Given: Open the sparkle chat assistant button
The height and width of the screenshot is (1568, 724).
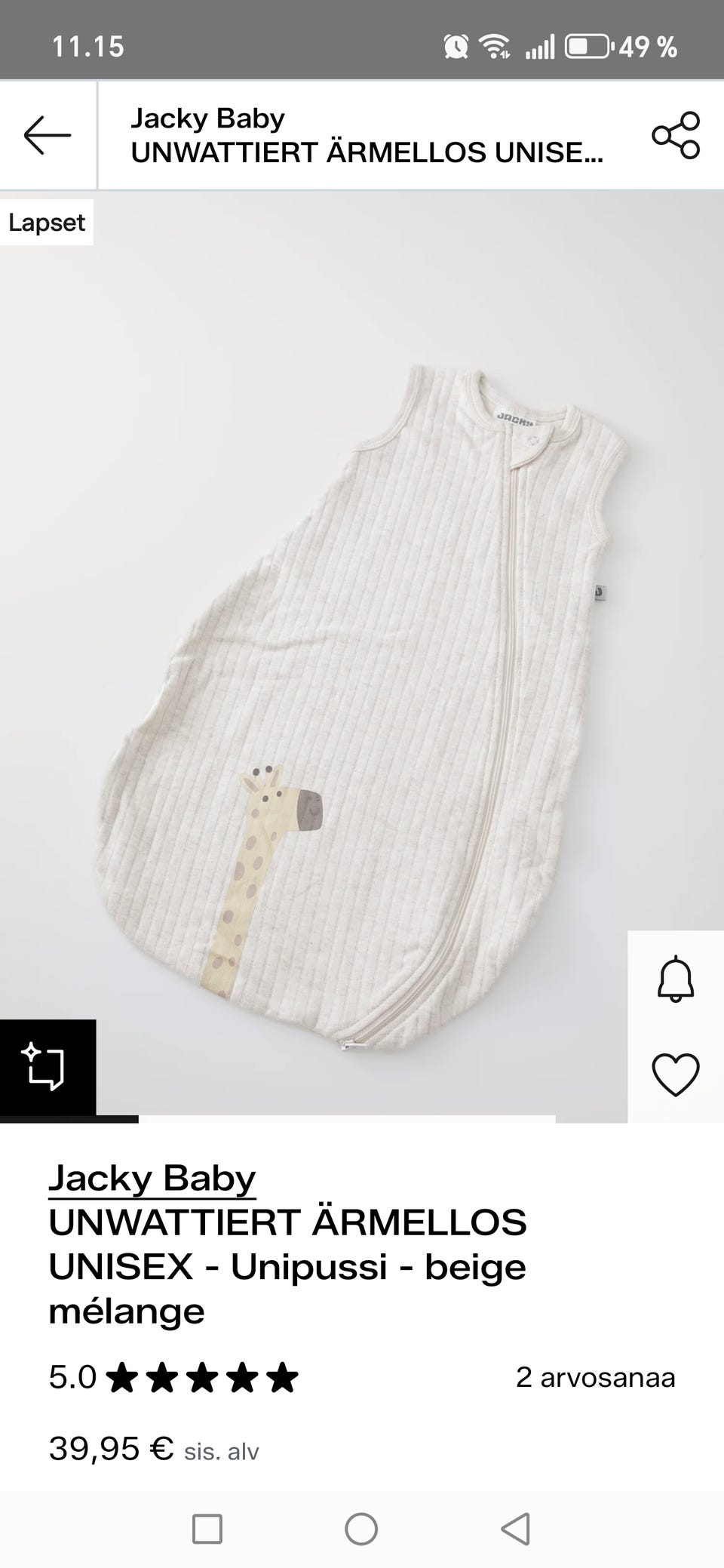Looking at the screenshot, I should click(x=47, y=1067).
